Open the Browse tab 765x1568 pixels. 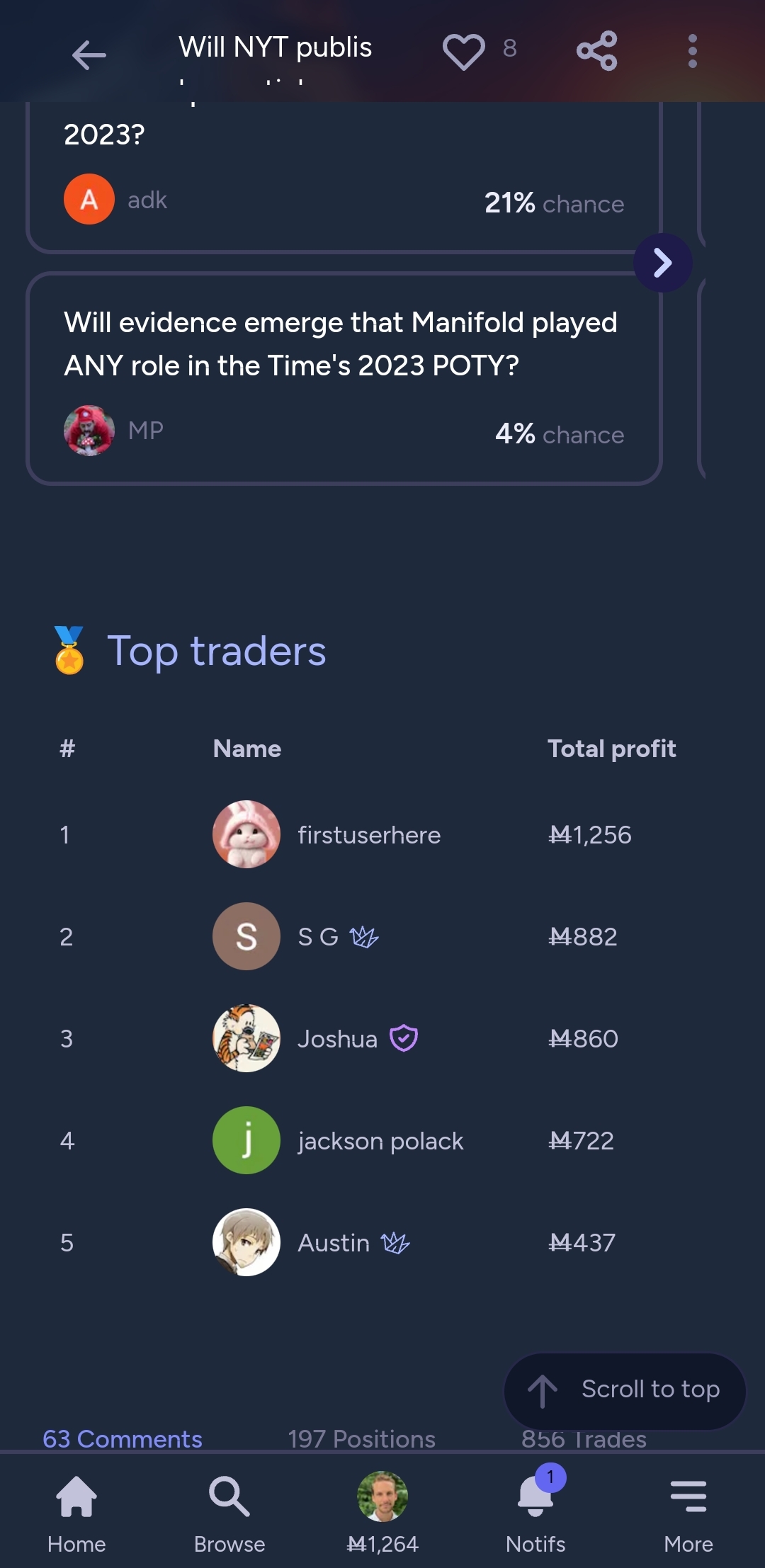coord(229,1513)
